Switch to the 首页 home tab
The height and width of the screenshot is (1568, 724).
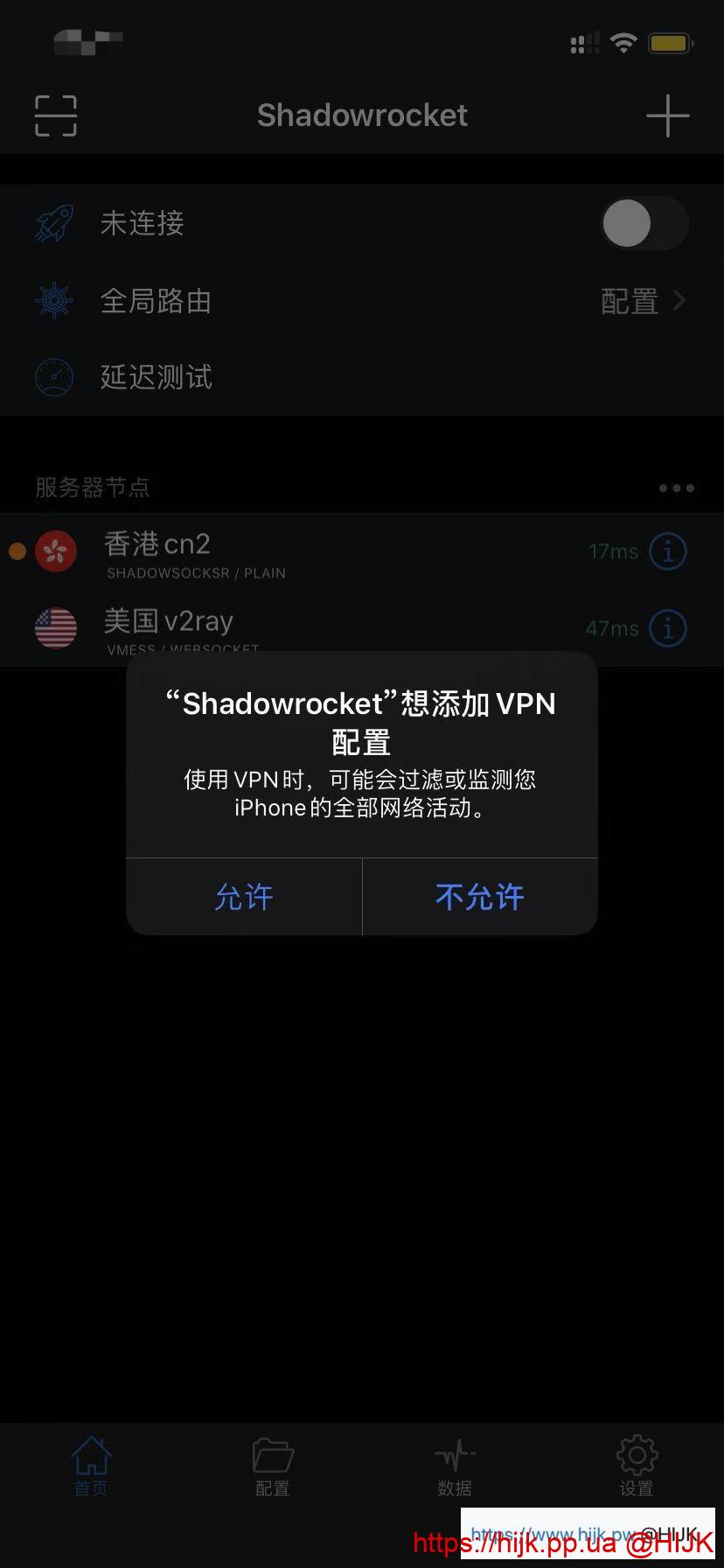click(91, 1466)
